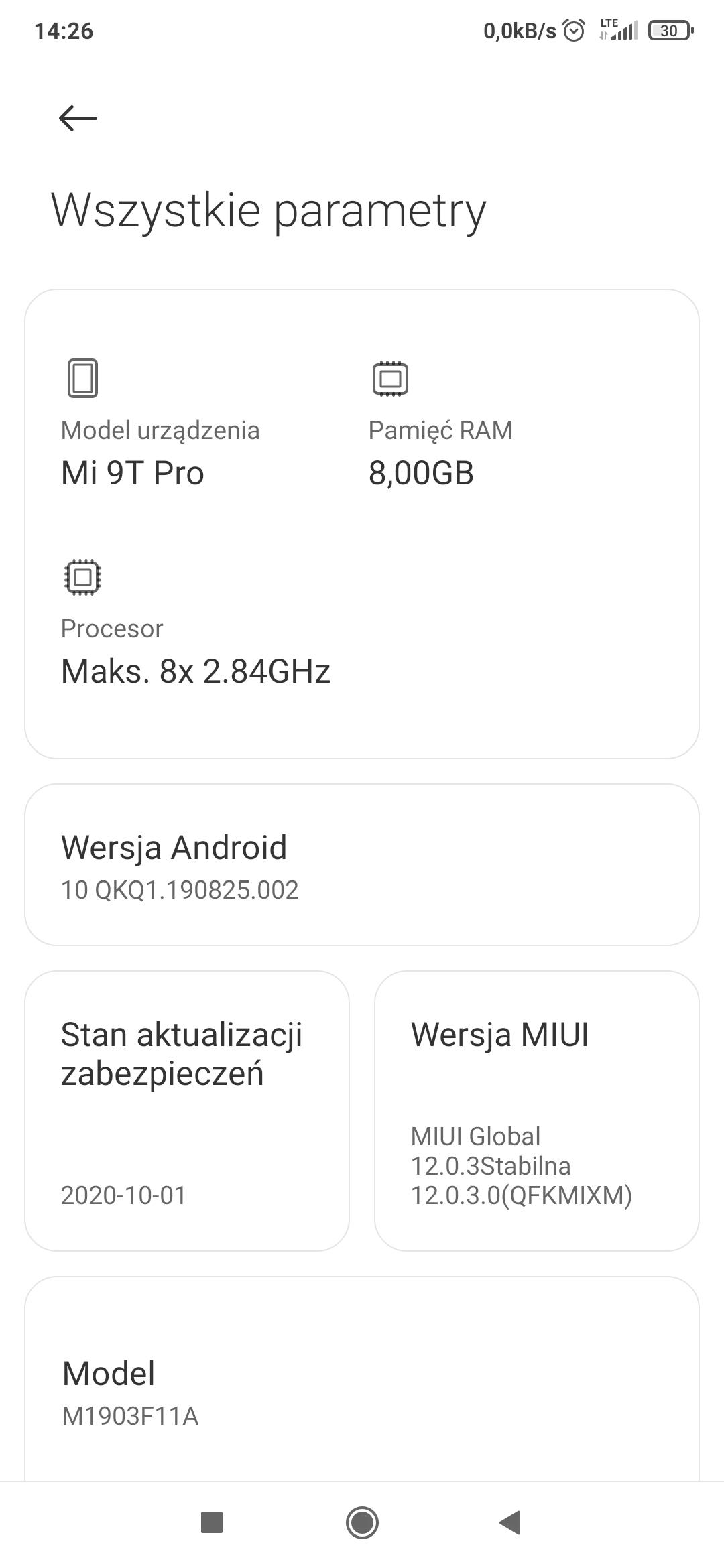
Task: Open the Wersja Android card
Action: point(362,864)
